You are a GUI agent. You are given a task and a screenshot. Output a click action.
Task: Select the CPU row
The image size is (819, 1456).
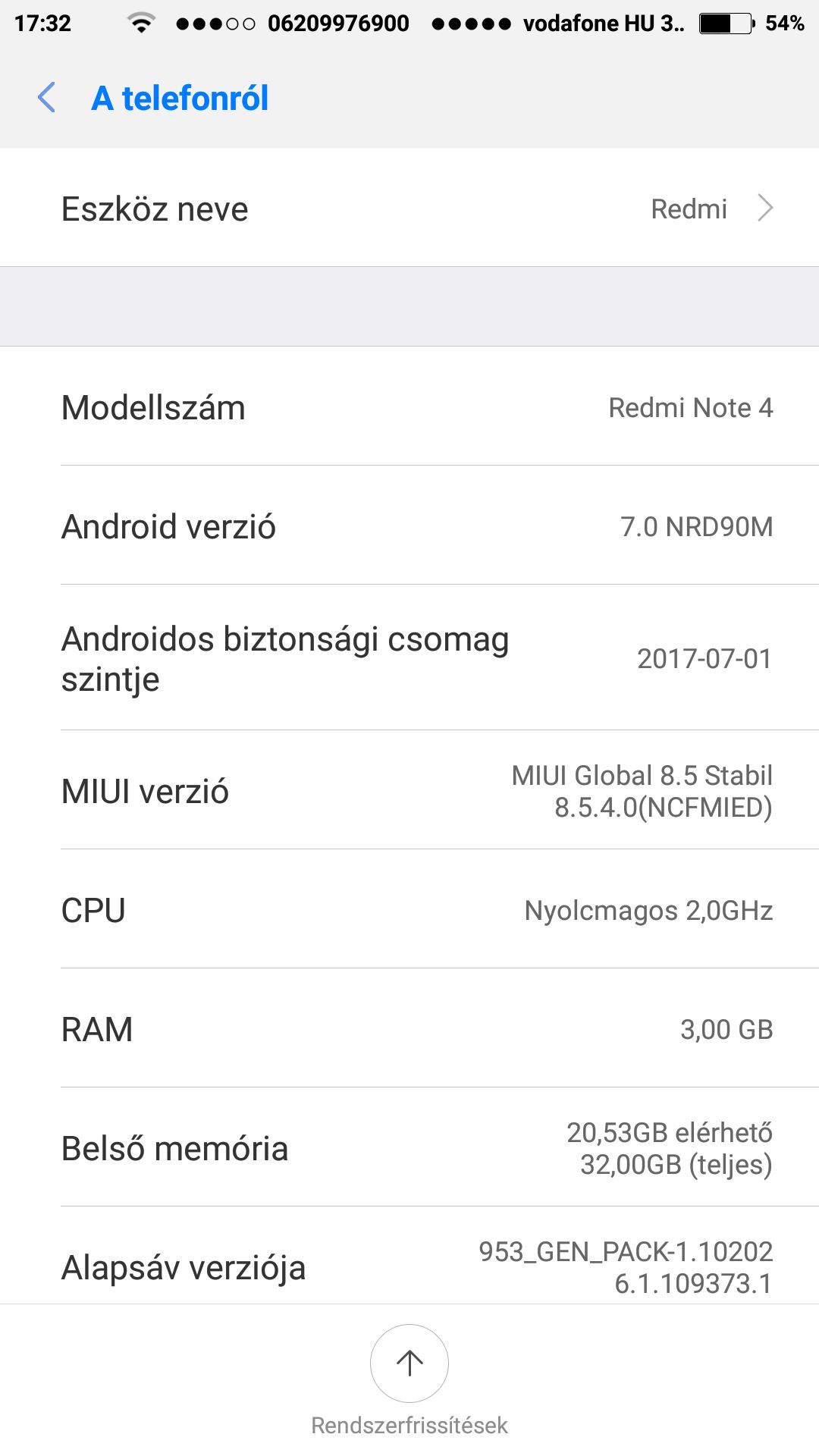(x=409, y=909)
